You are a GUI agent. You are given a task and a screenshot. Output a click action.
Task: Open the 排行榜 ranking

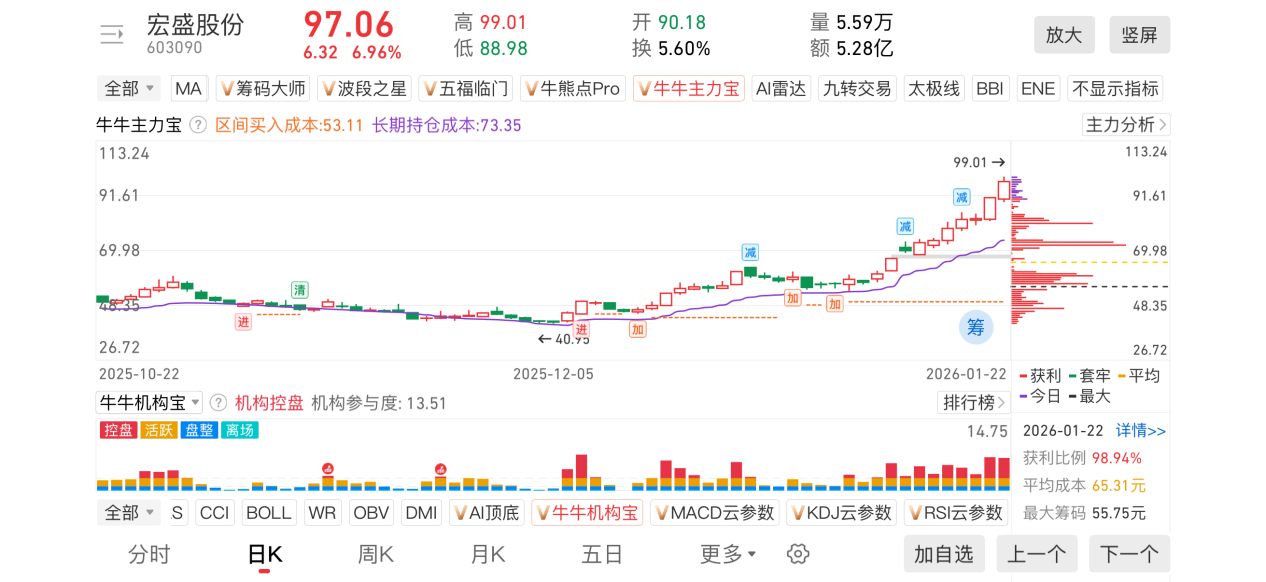coord(973,403)
